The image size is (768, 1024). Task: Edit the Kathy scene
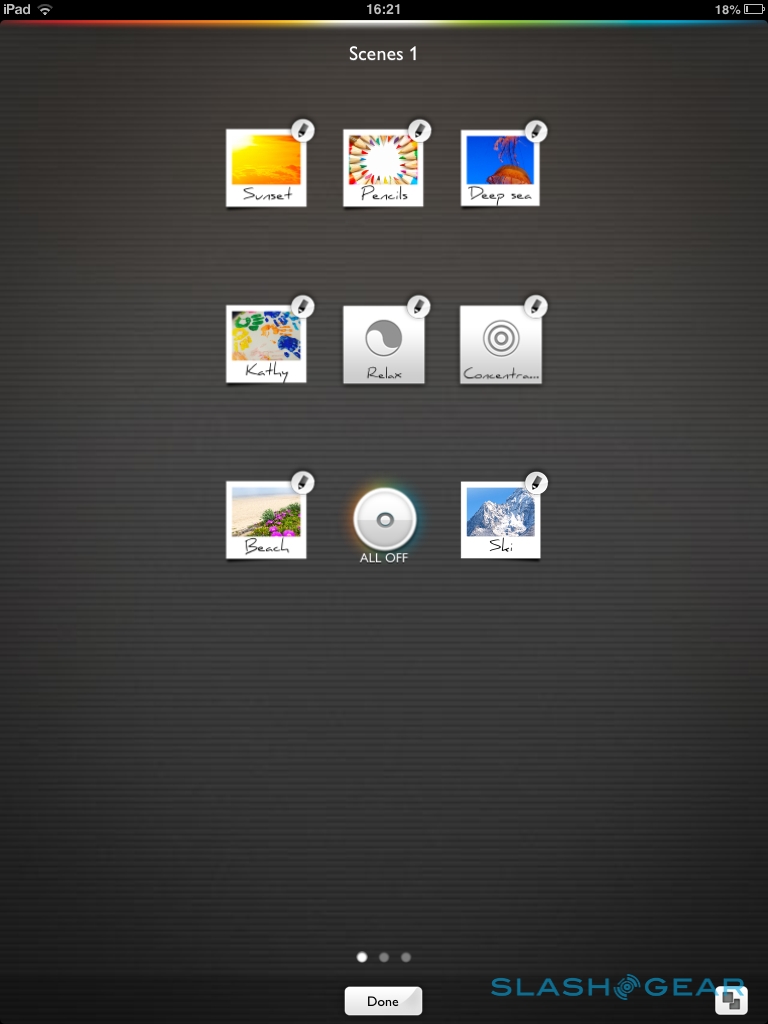(x=303, y=306)
